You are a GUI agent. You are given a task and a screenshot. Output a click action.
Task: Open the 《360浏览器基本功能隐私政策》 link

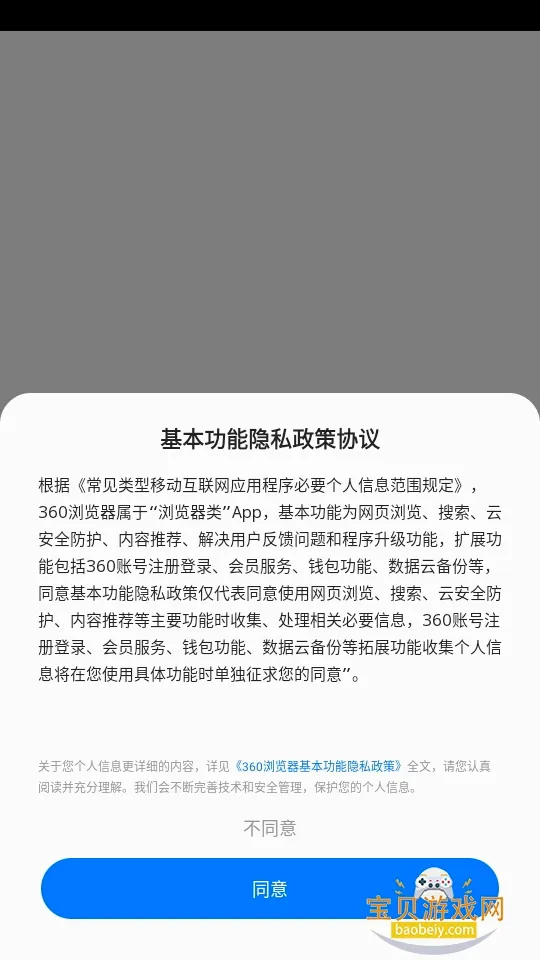point(319,766)
